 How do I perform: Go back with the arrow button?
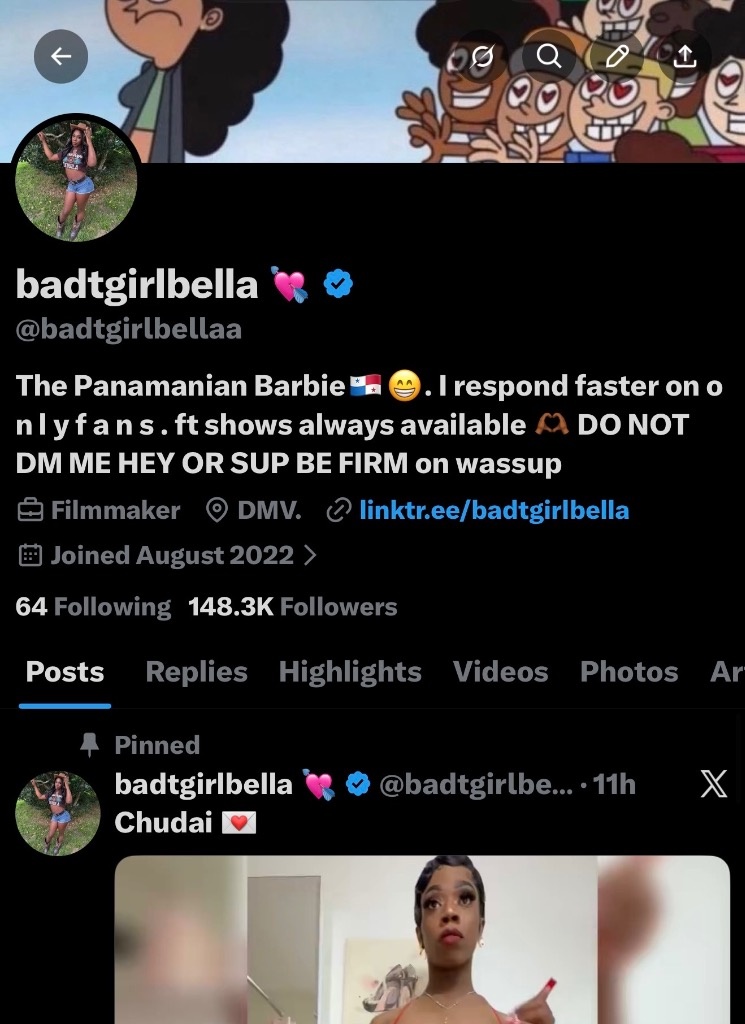pyautogui.click(x=61, y=57)
